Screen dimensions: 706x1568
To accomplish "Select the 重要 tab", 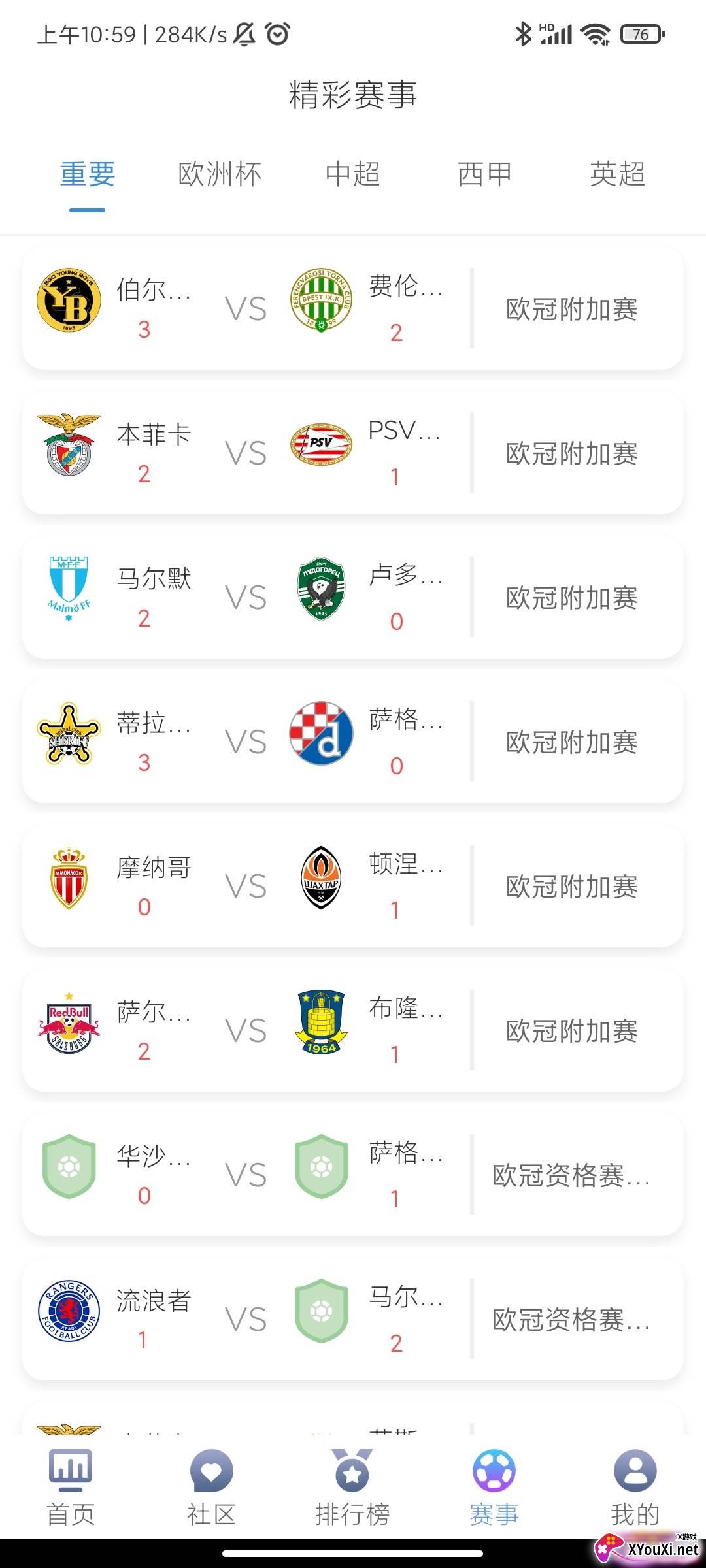I will 88,174.
